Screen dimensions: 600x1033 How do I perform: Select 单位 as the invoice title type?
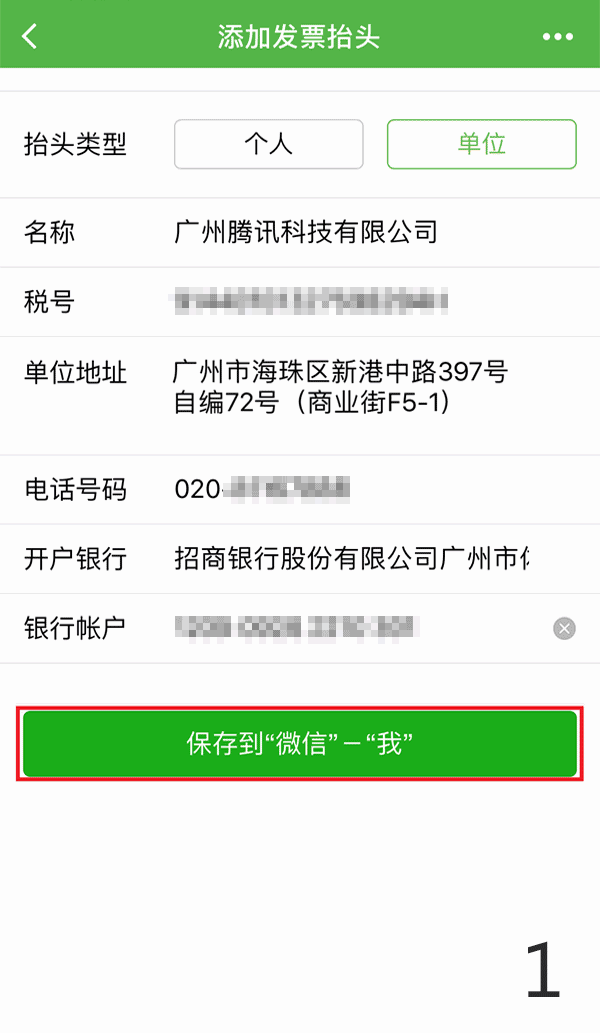pyautogui.click(x=481, y=144)
